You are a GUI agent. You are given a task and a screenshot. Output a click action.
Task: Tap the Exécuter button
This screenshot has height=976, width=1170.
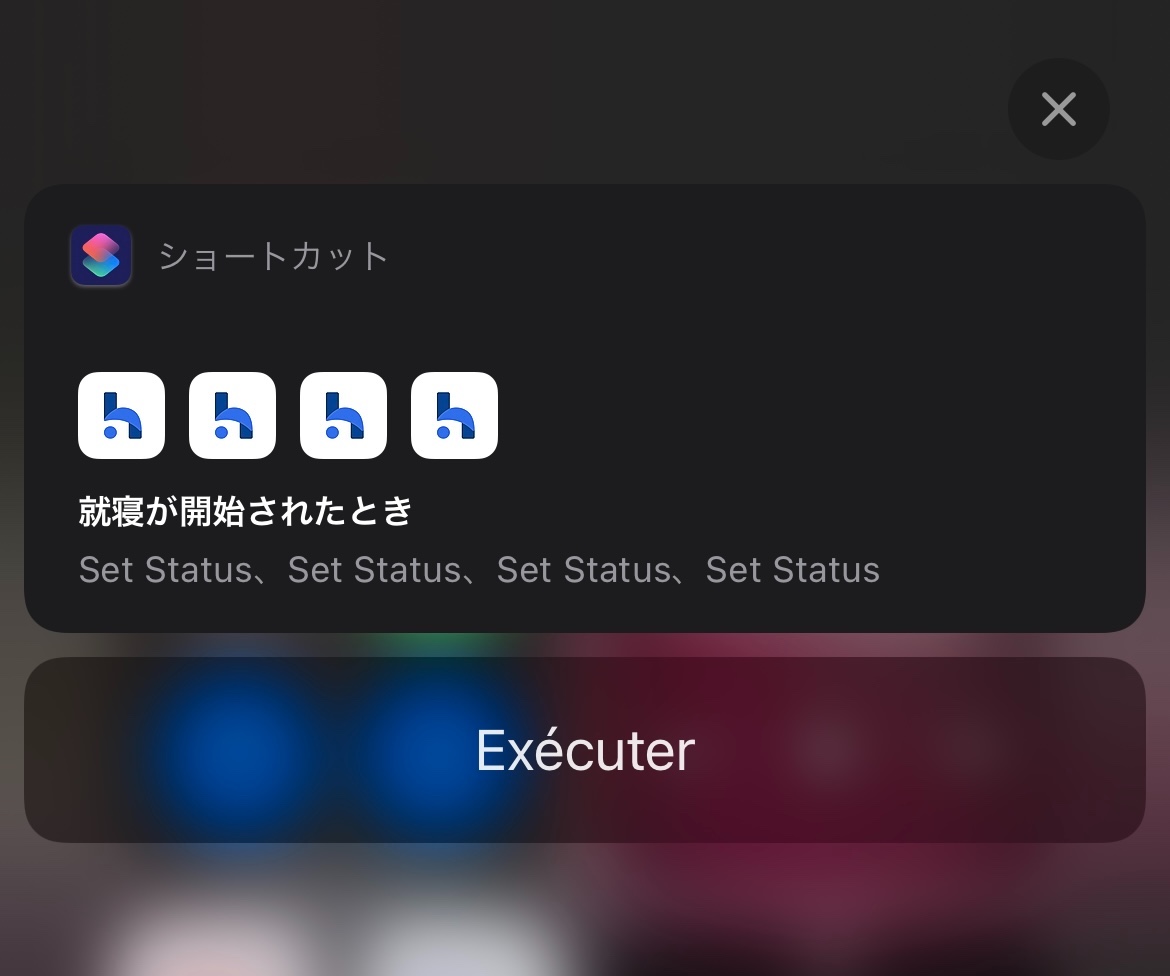(x=585, y=750)
